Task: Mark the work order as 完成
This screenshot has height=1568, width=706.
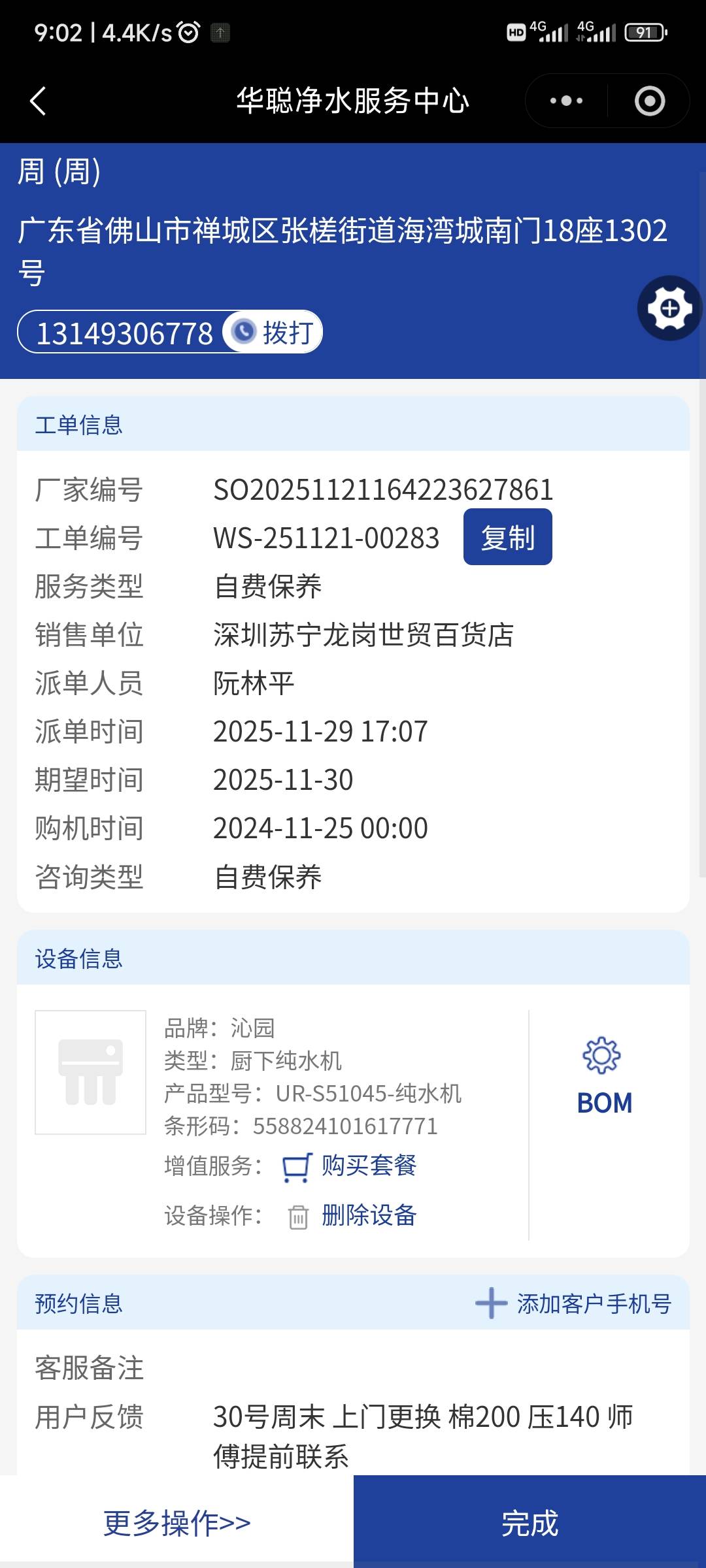Action: [x=529, y=1523]
